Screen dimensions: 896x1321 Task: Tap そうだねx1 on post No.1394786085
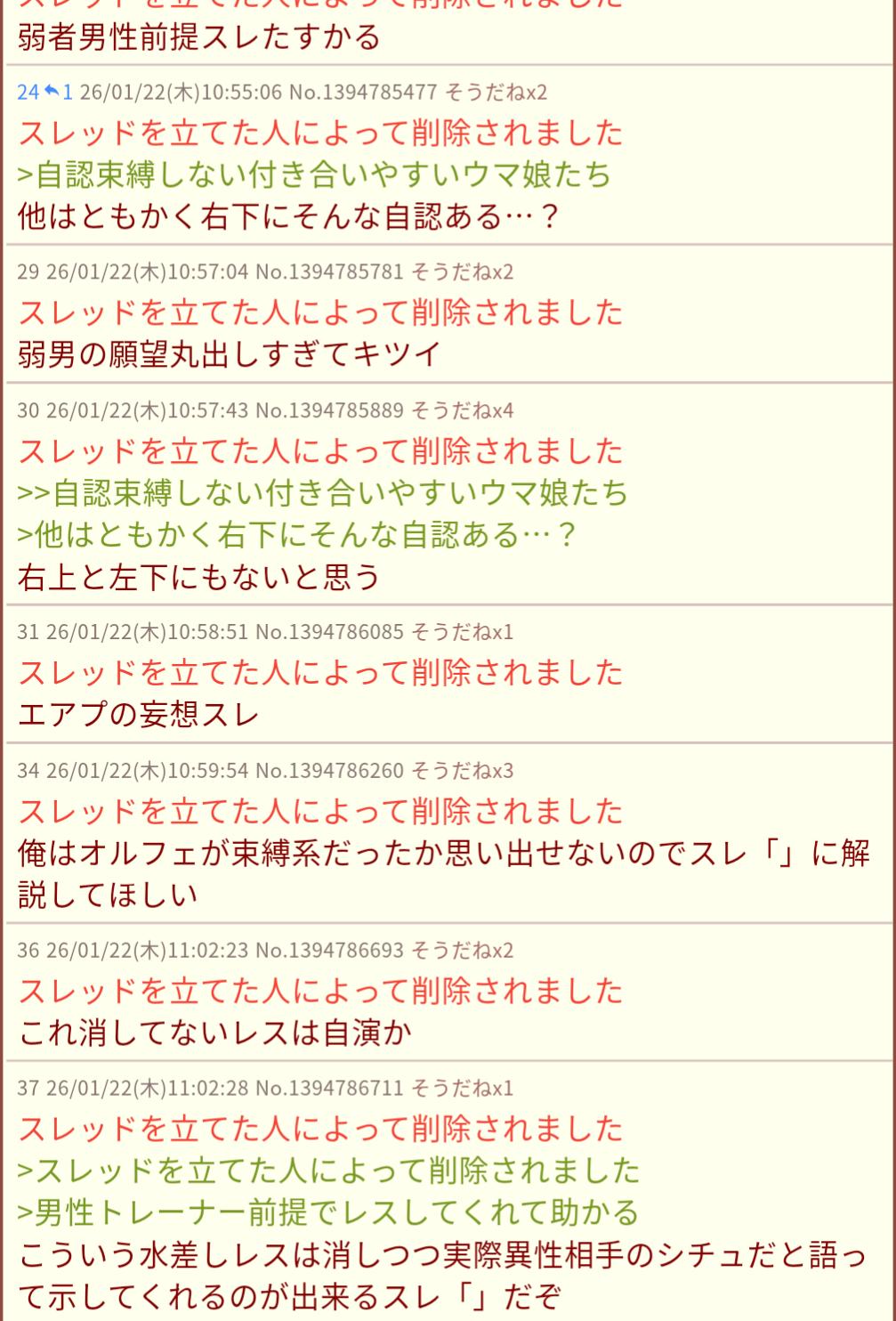[x=462, y=632]
